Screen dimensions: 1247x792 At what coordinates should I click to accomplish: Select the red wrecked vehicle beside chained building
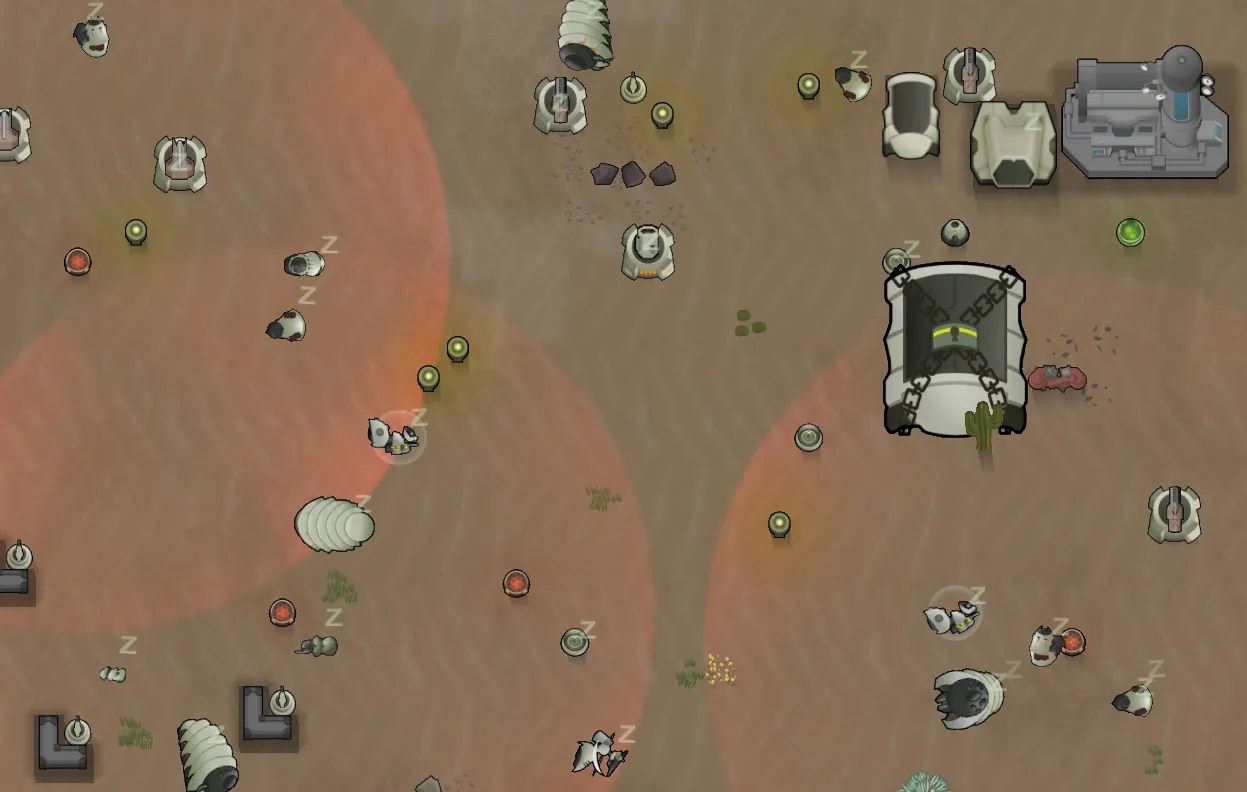coord(1057,378)
